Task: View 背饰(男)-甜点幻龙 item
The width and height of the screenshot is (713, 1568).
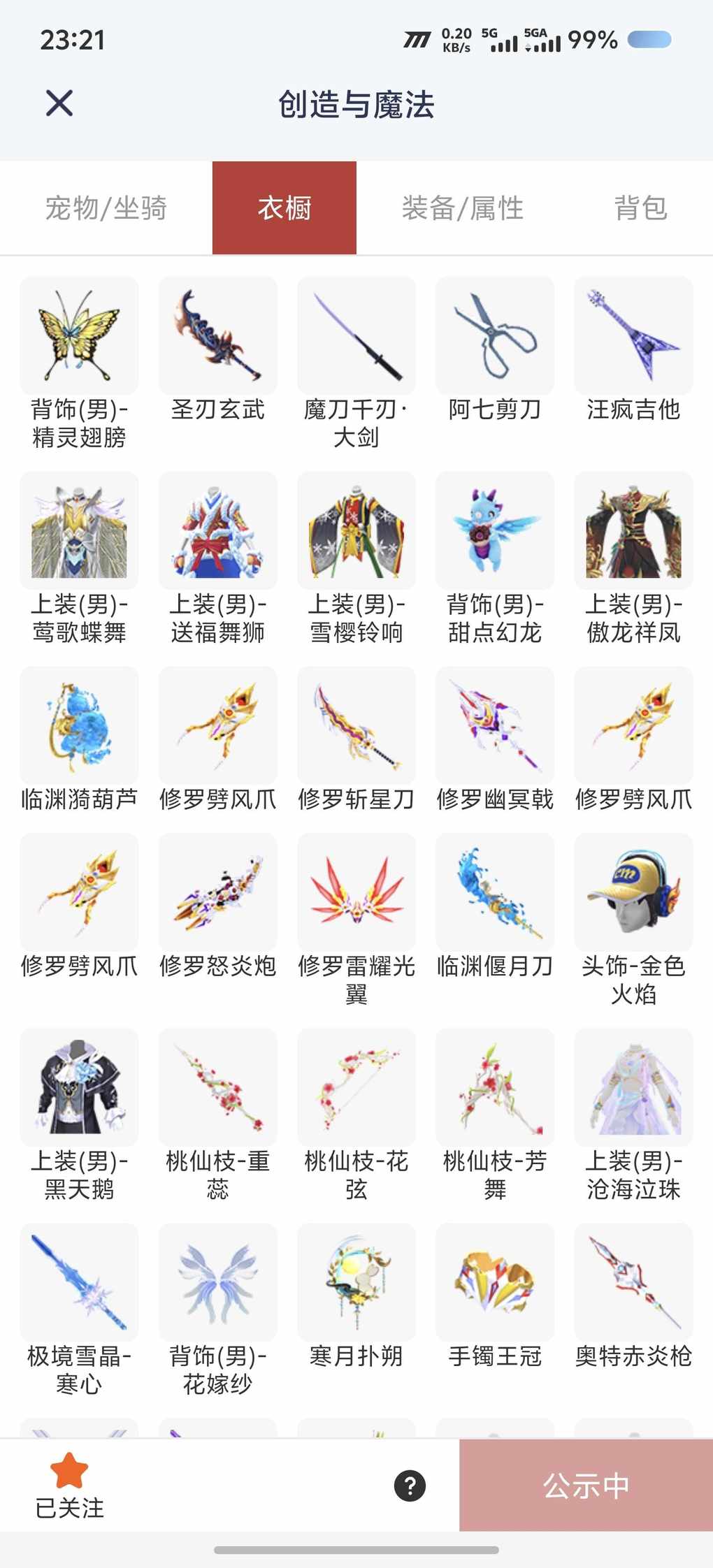Action: (x=495, y=531)
